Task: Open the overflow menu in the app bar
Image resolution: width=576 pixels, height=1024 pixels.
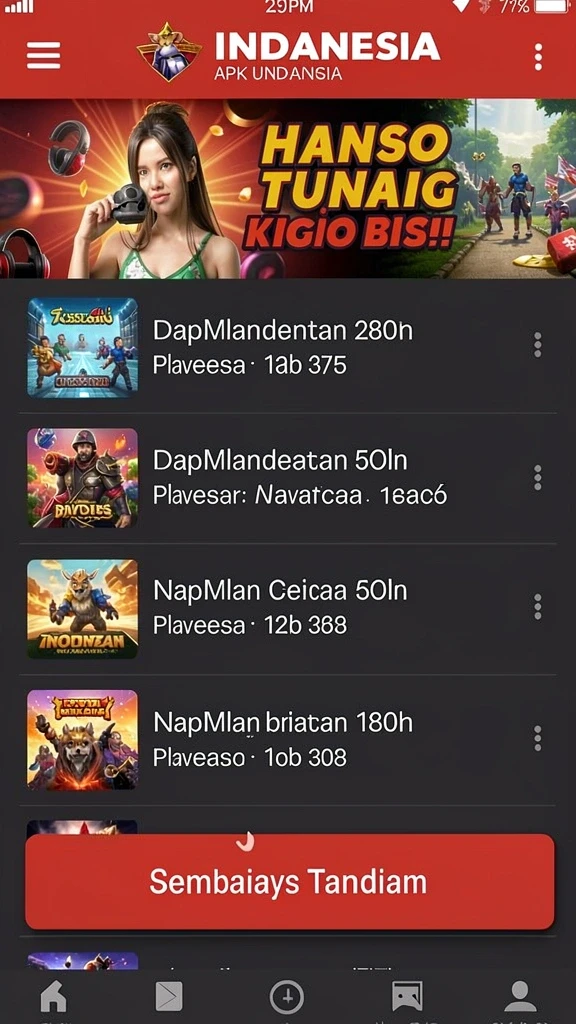Action: 538,57
